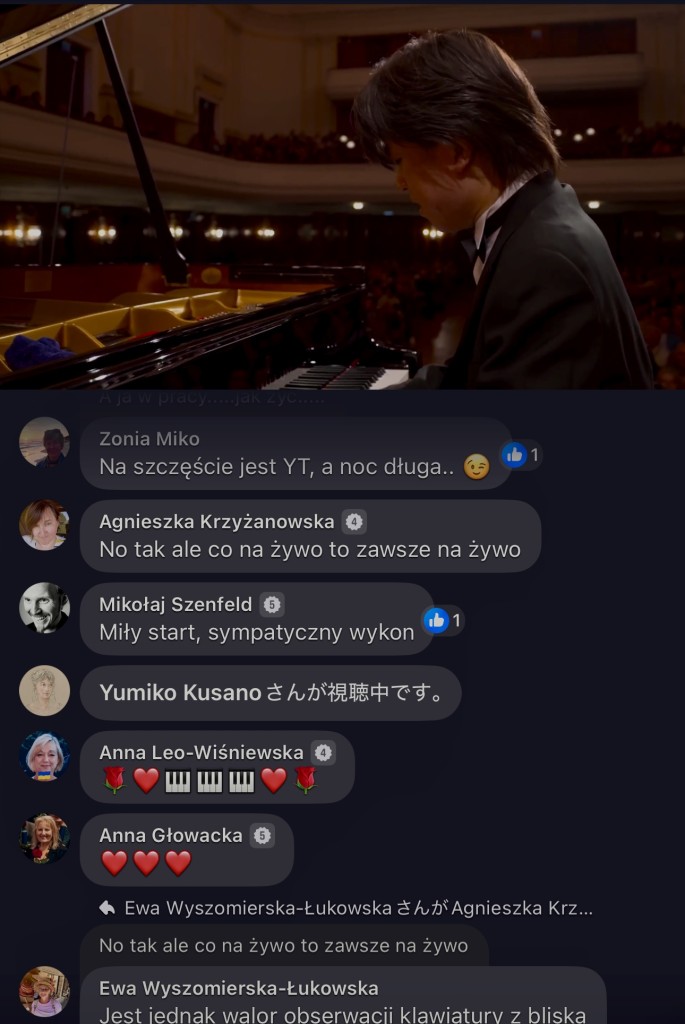Open Anna Głowacka's profile name
Viewport: 685px width, 1024px height.
pos(170,835)
